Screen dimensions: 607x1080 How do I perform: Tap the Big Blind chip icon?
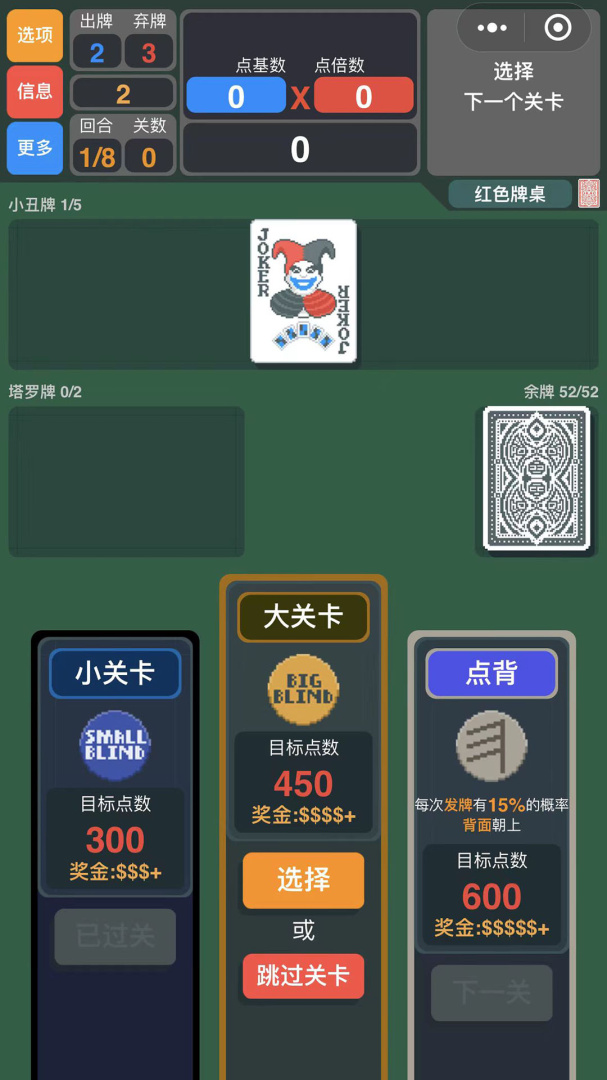(303, 690)
